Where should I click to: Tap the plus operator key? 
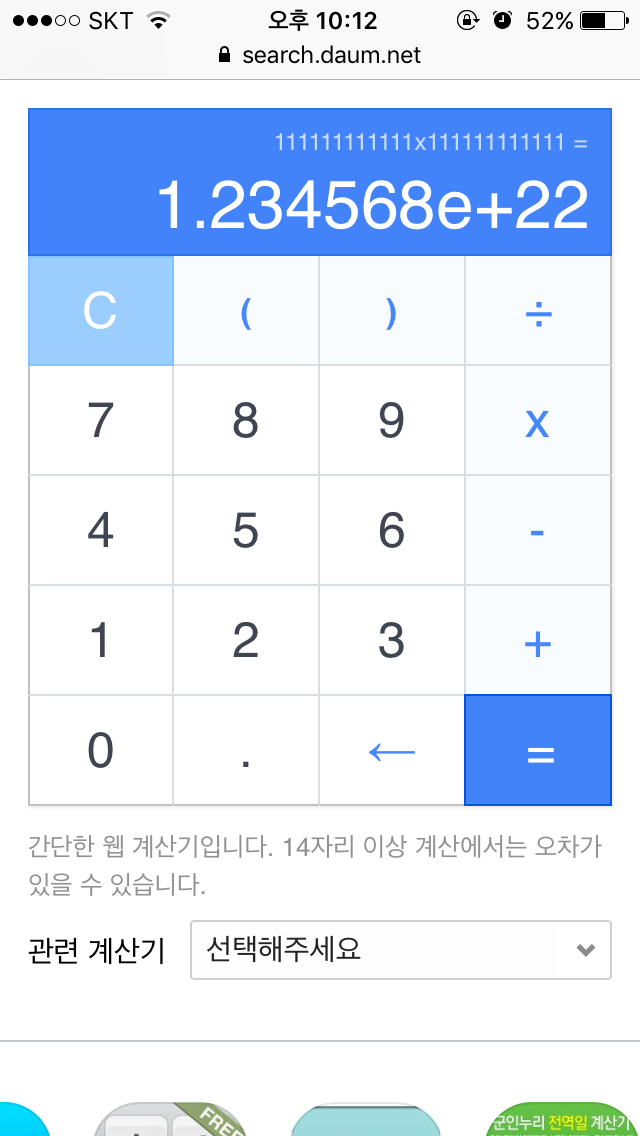click(538, 641)
